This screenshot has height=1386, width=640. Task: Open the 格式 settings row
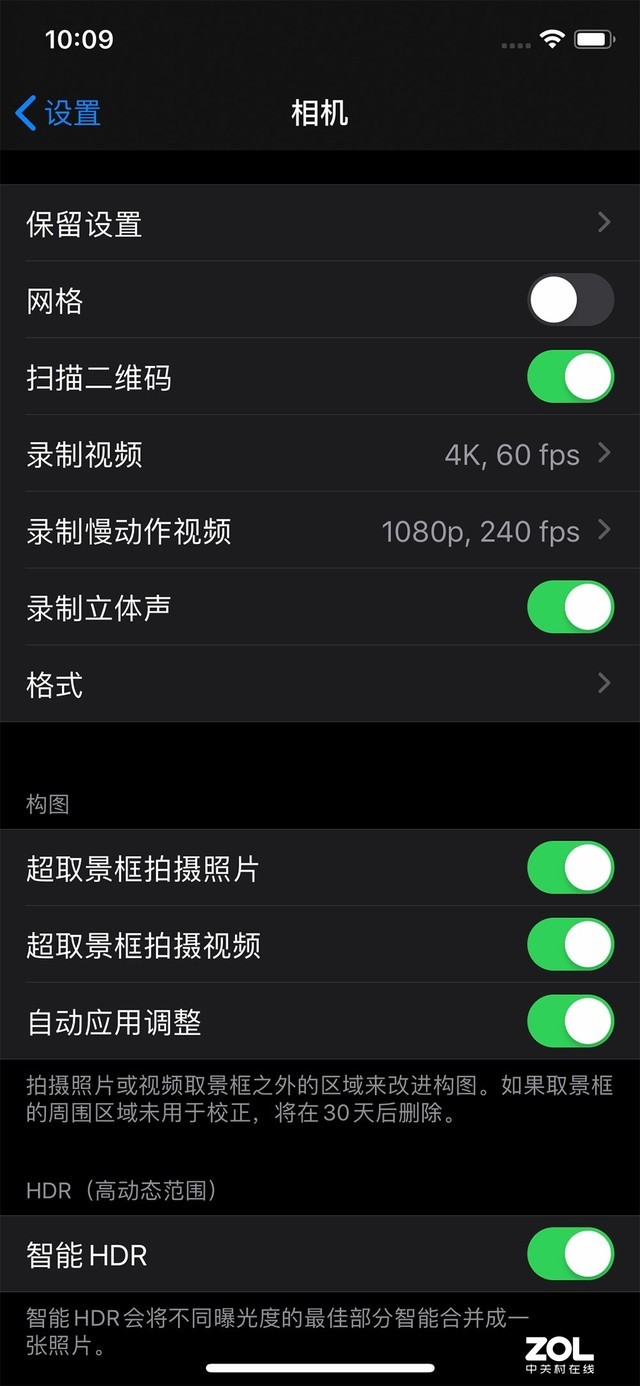point(320,684)
